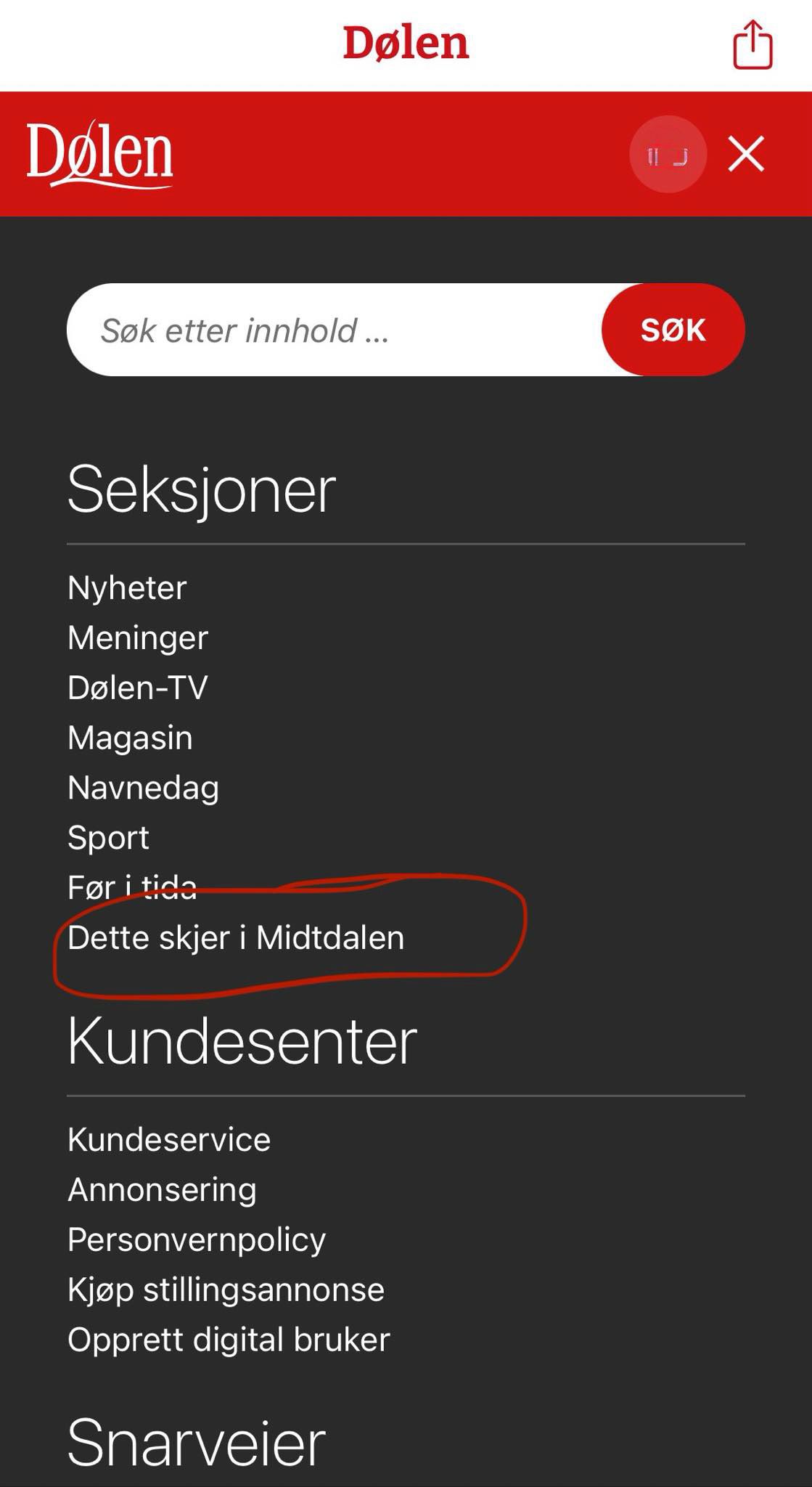
Task: Open Dette skjer i Midtdalen
Action: click(236, 937)
